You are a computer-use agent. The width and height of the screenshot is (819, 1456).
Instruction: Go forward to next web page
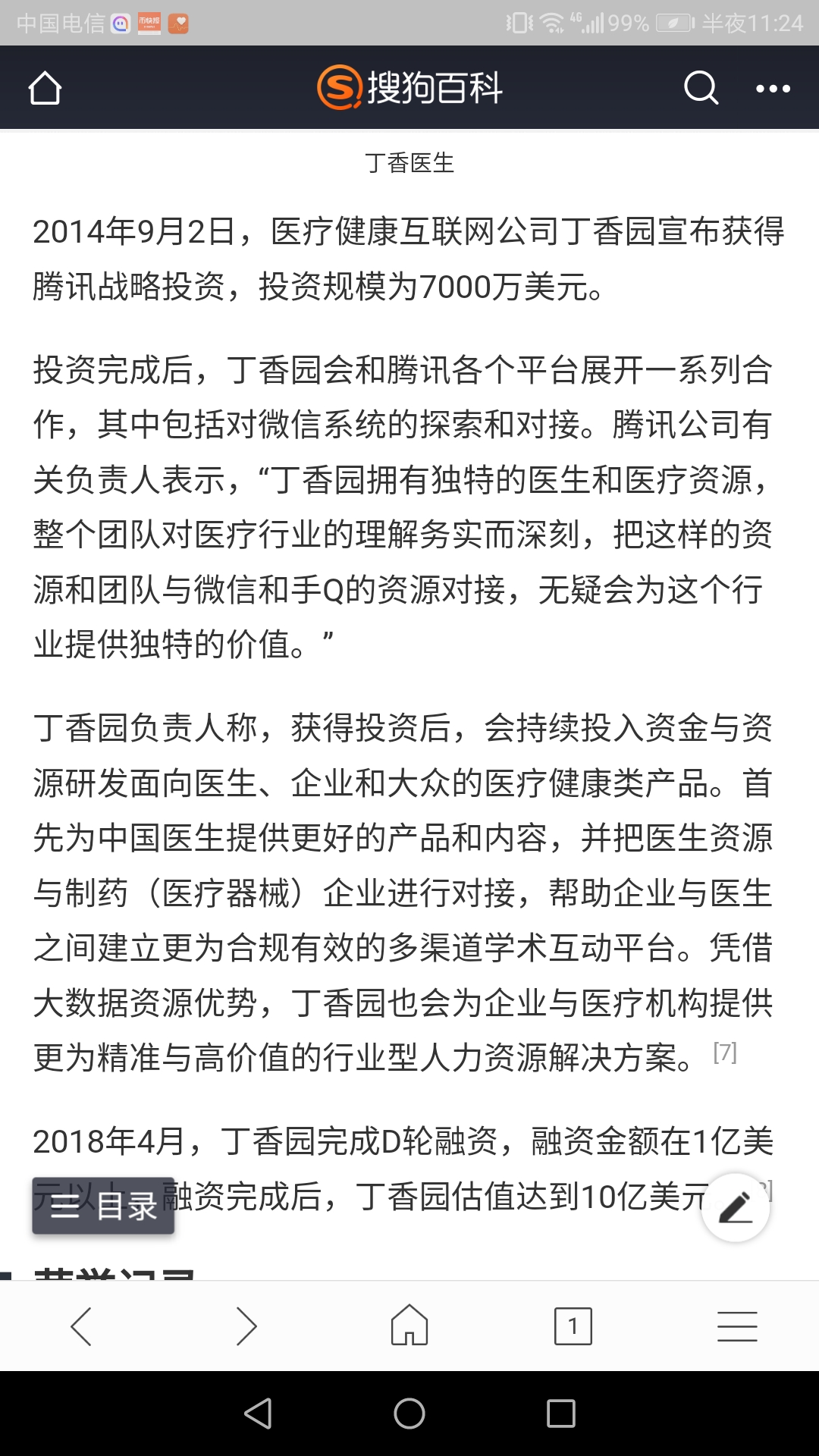pos(246,1326)
